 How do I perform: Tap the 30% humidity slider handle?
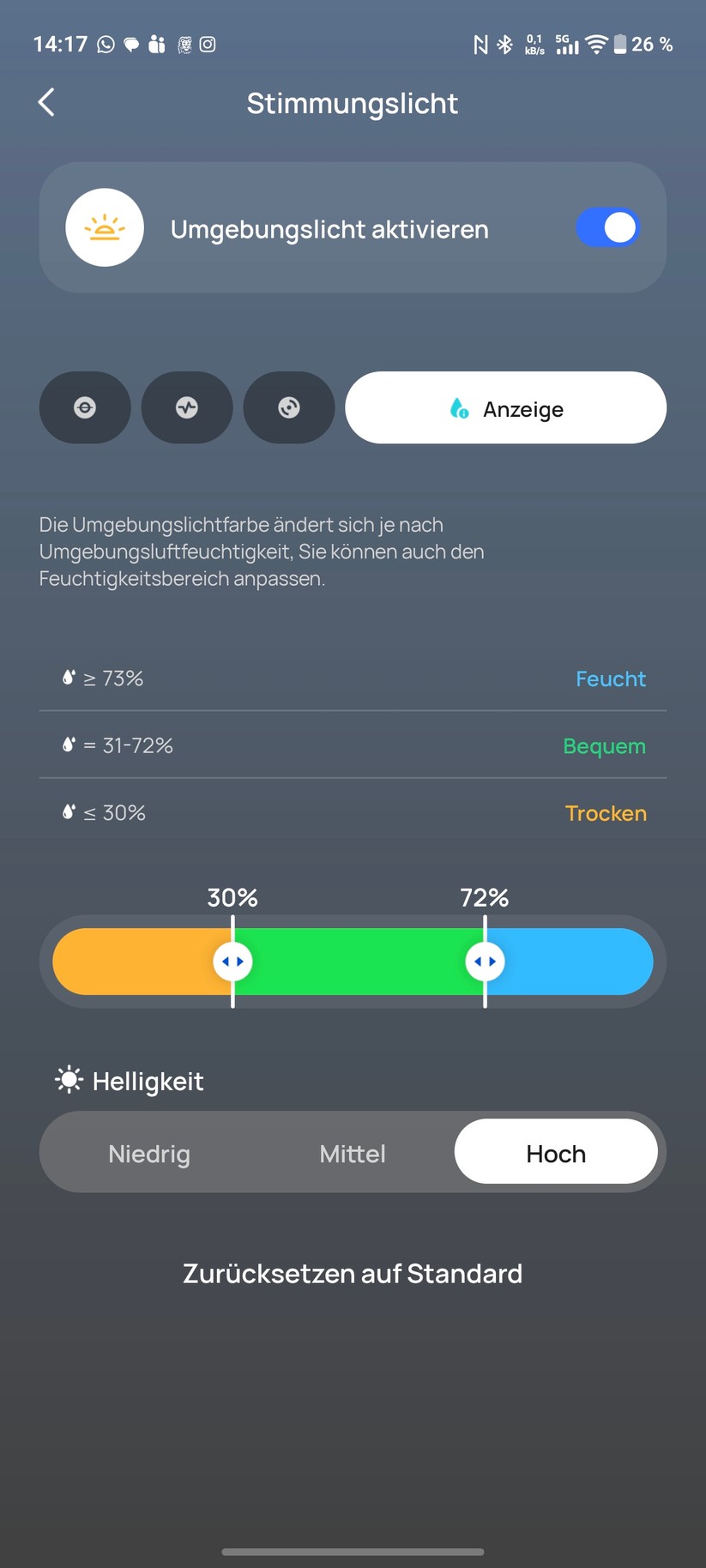(232, 962)
